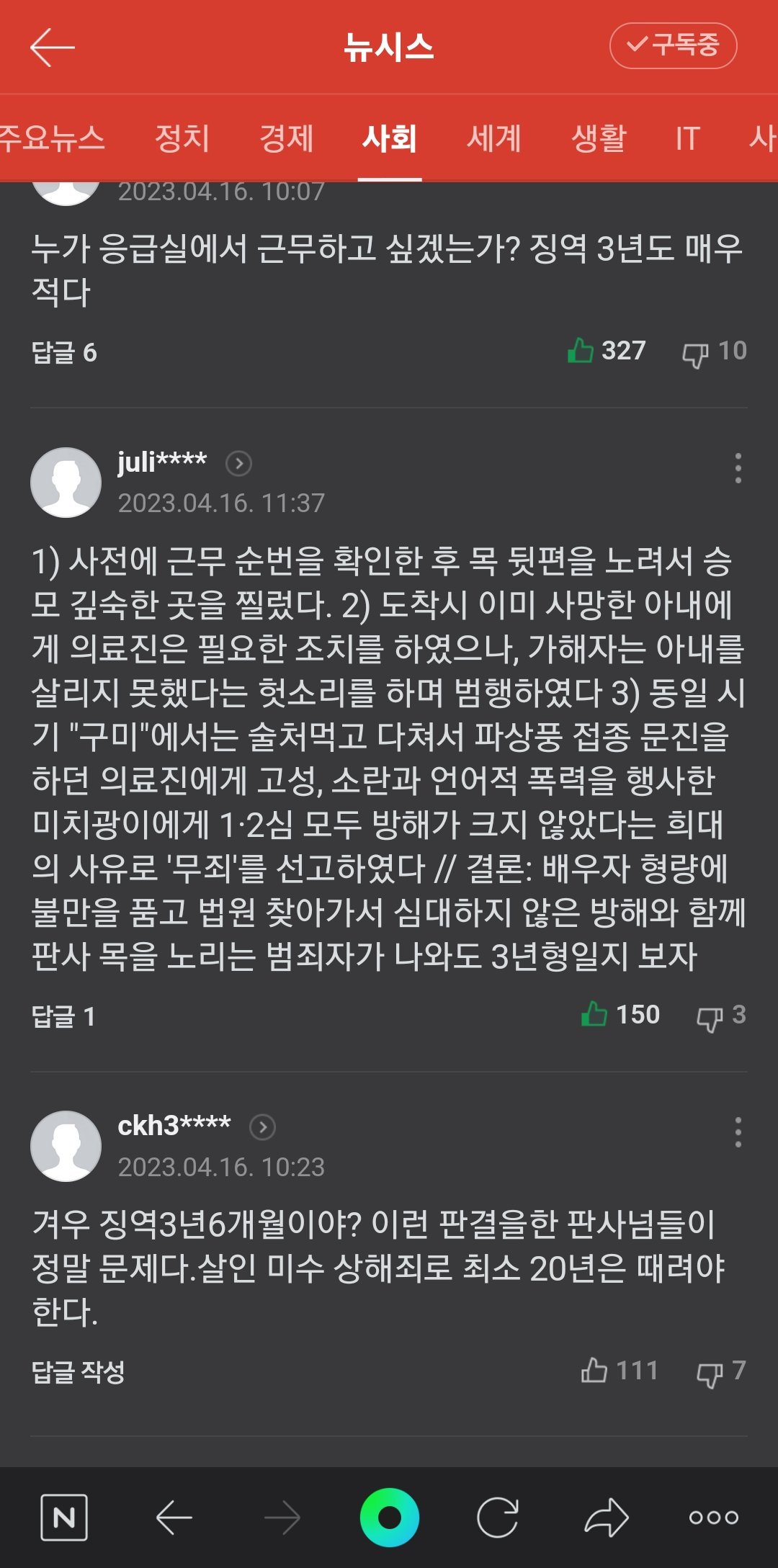Like juli**** comment with 150 likes
Viewport: 778px width, 1568px height.
pos(594,1014)
